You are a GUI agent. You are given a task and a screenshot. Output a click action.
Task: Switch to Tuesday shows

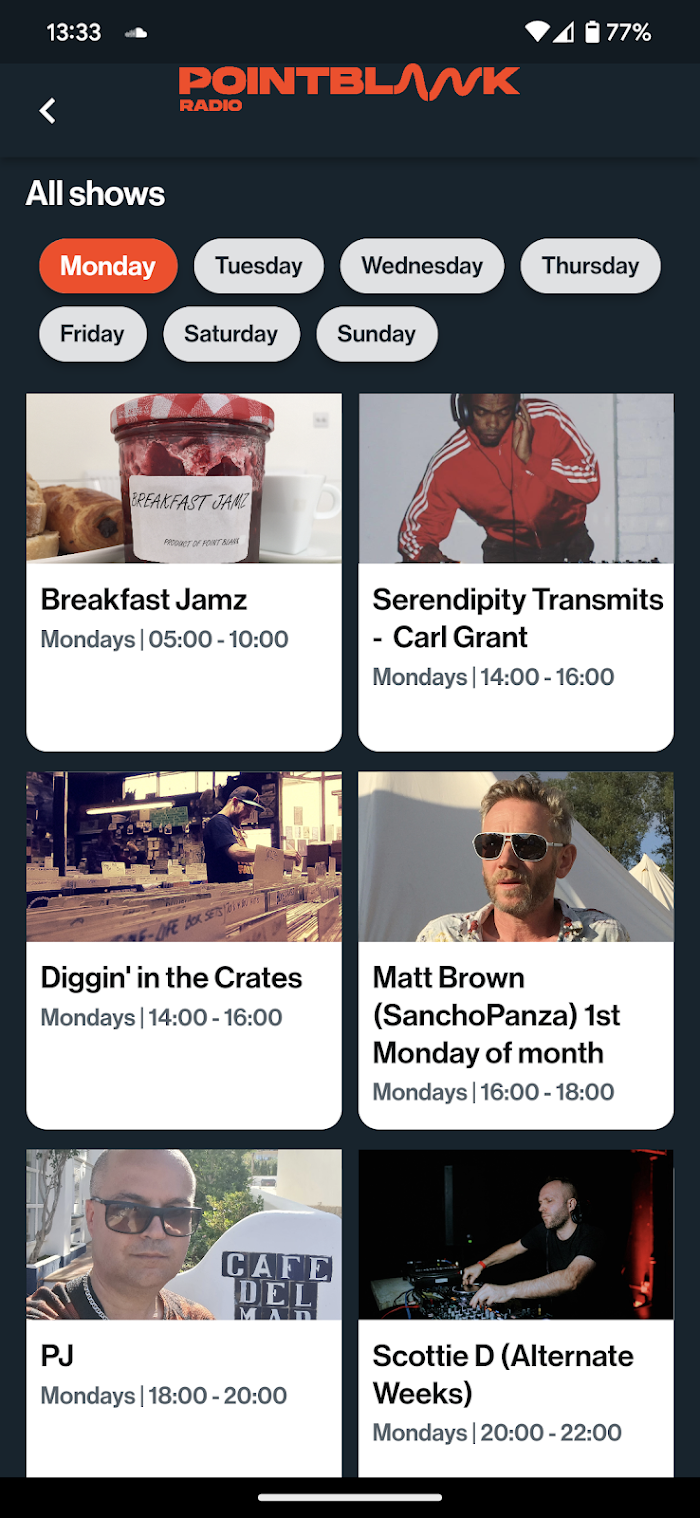tap(258, 266)
